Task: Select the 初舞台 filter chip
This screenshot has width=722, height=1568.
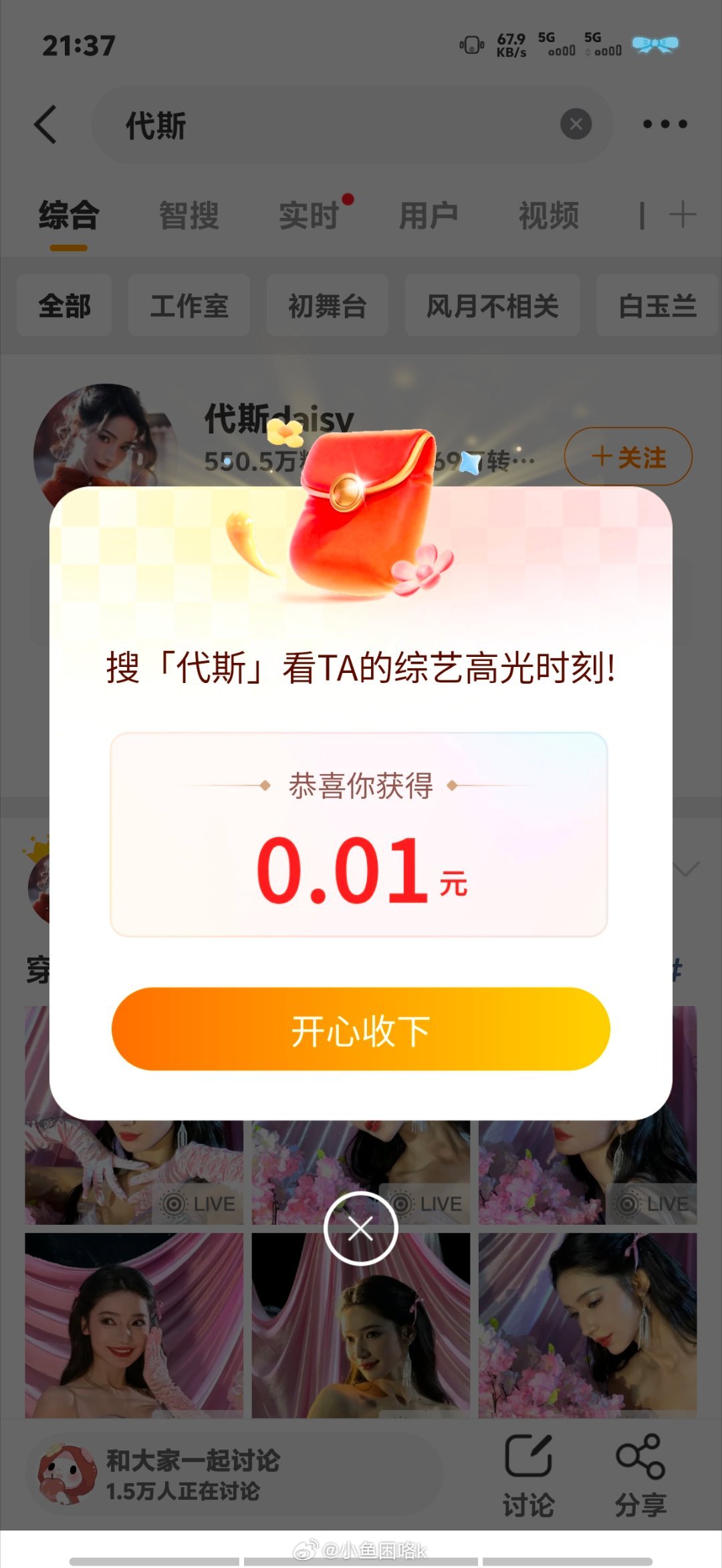Action: (327, 306)
